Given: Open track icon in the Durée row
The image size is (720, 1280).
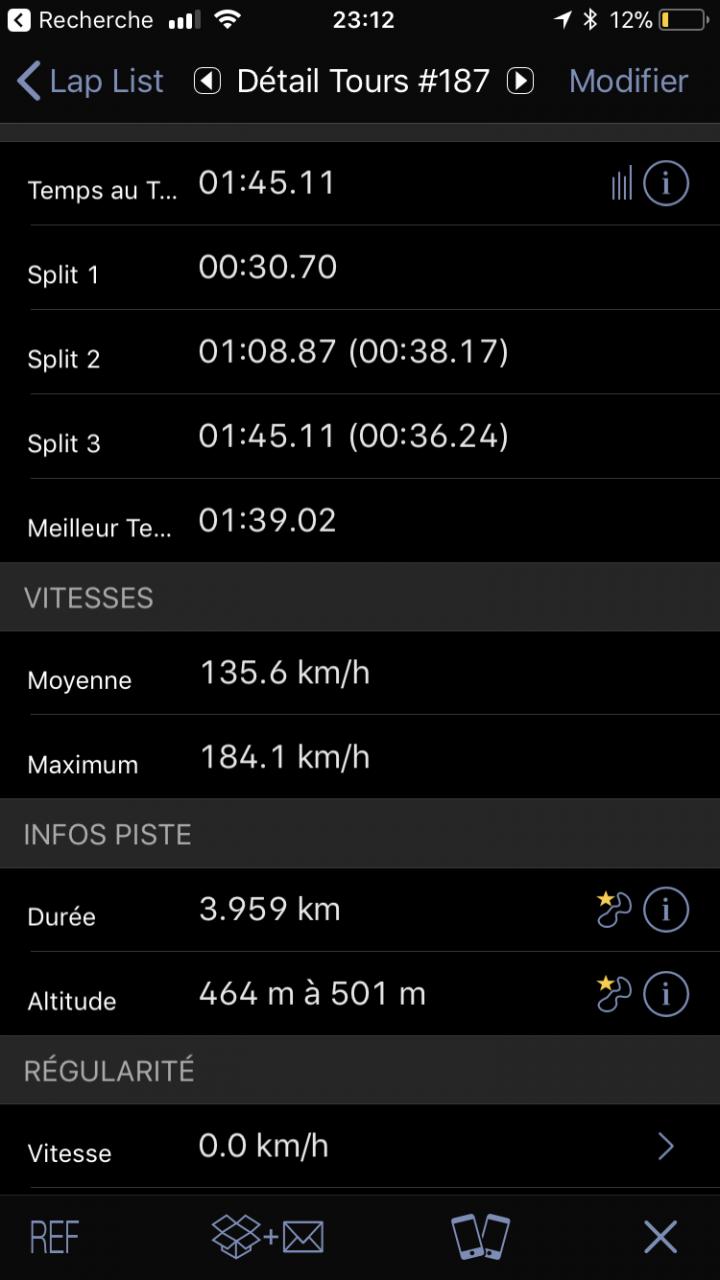Looking at the screenshot, I should [x=614, y=909].
